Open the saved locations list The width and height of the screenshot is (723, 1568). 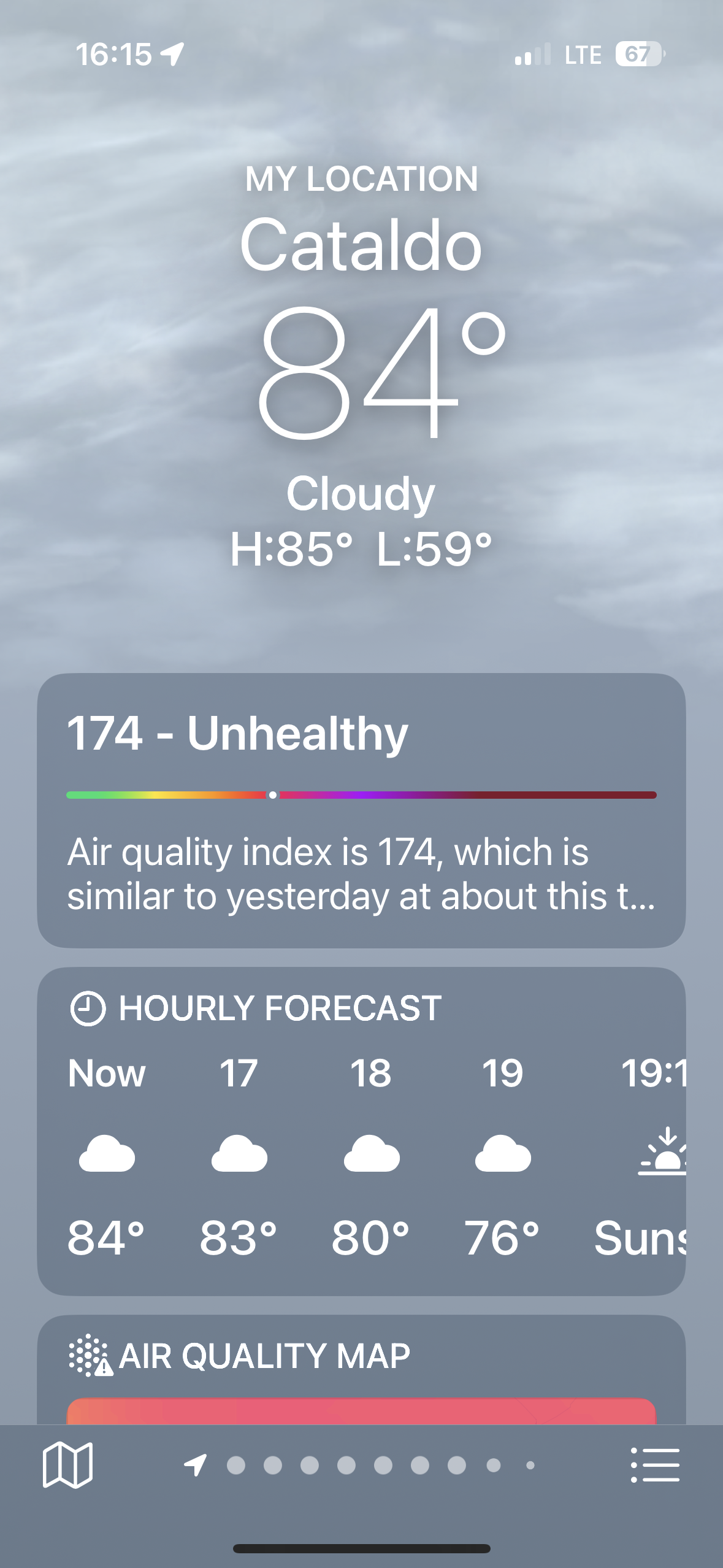(655, 1465)
